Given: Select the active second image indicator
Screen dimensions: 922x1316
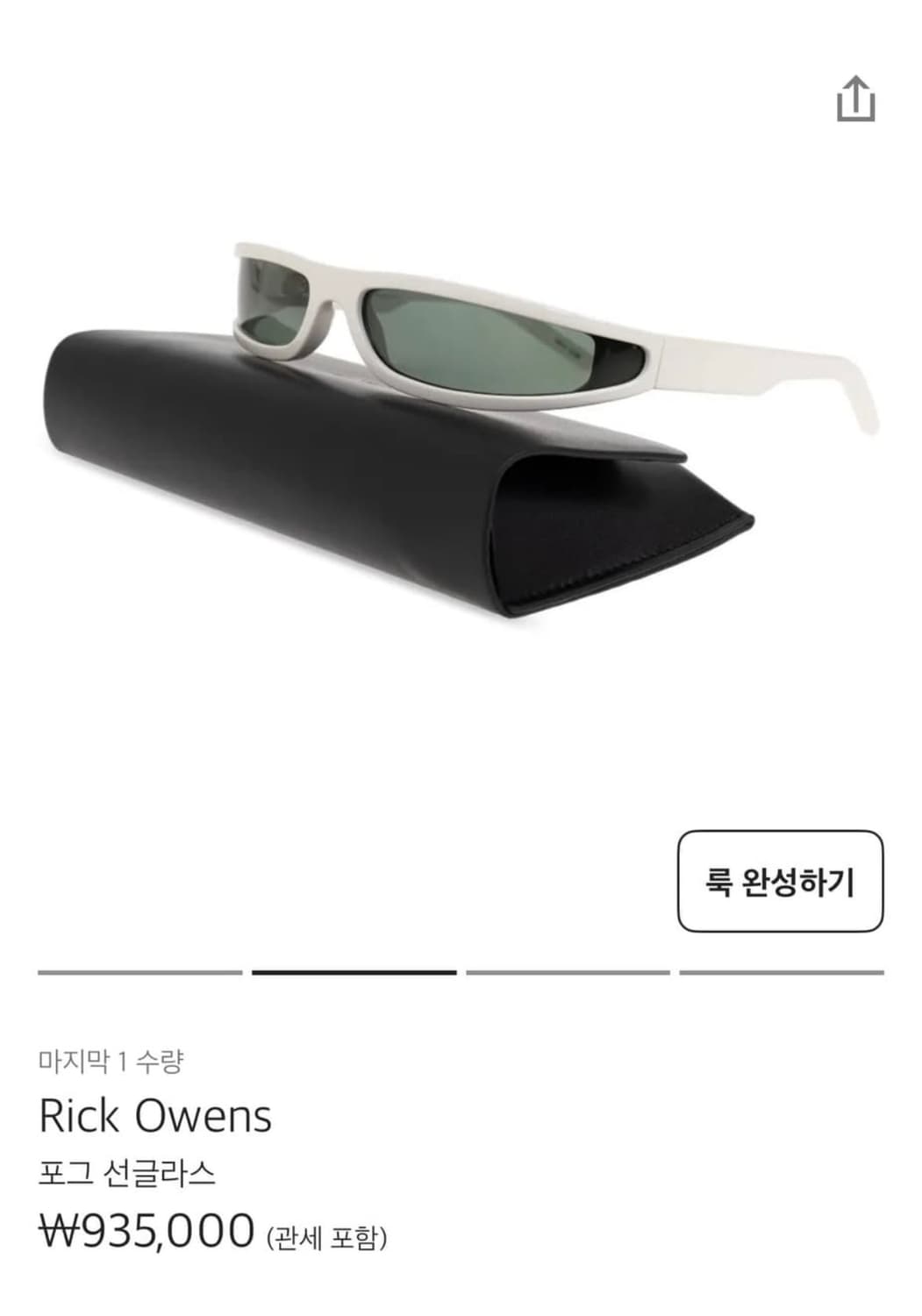Looking at the screenshot, I should [354, 972].
